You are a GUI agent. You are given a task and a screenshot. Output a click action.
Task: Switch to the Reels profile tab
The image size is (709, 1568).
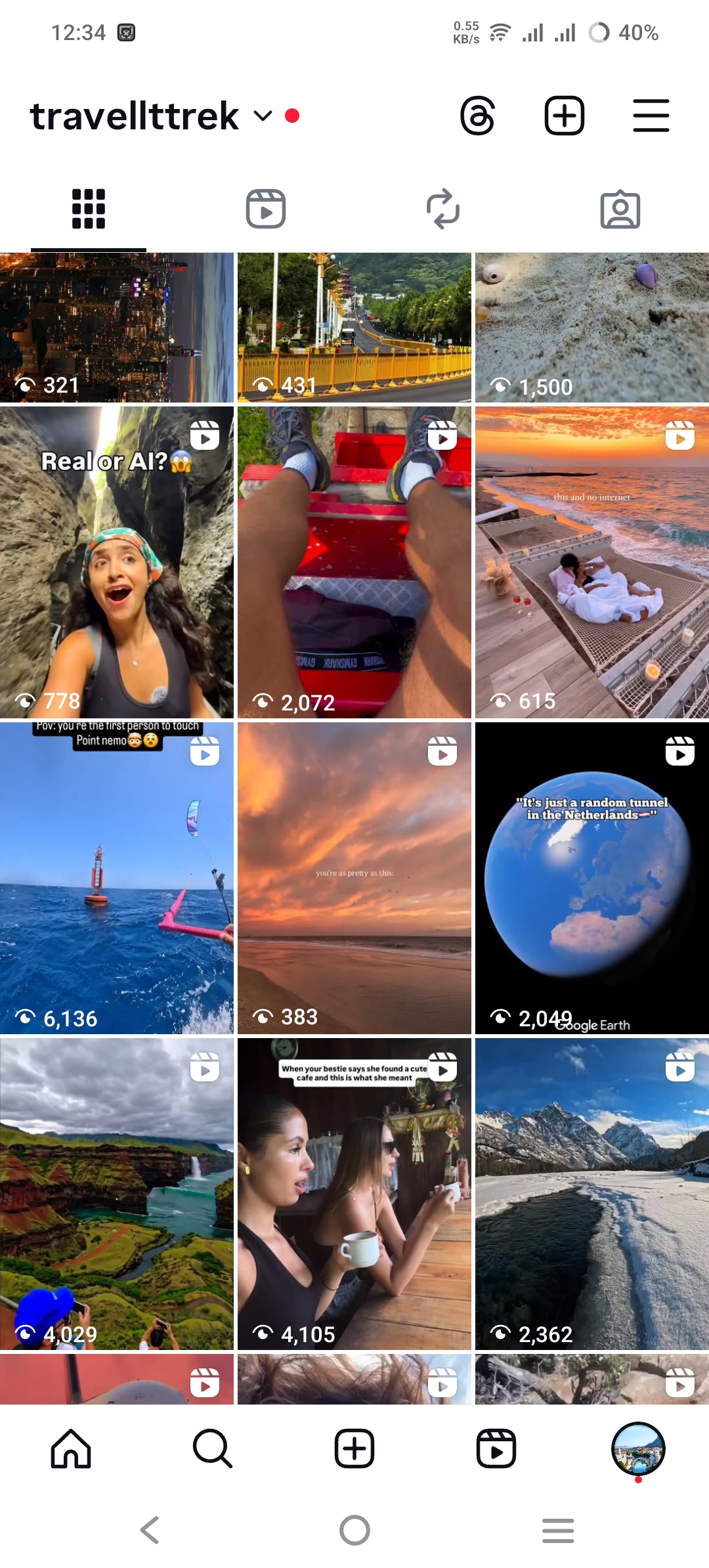[x=265, y=209]
